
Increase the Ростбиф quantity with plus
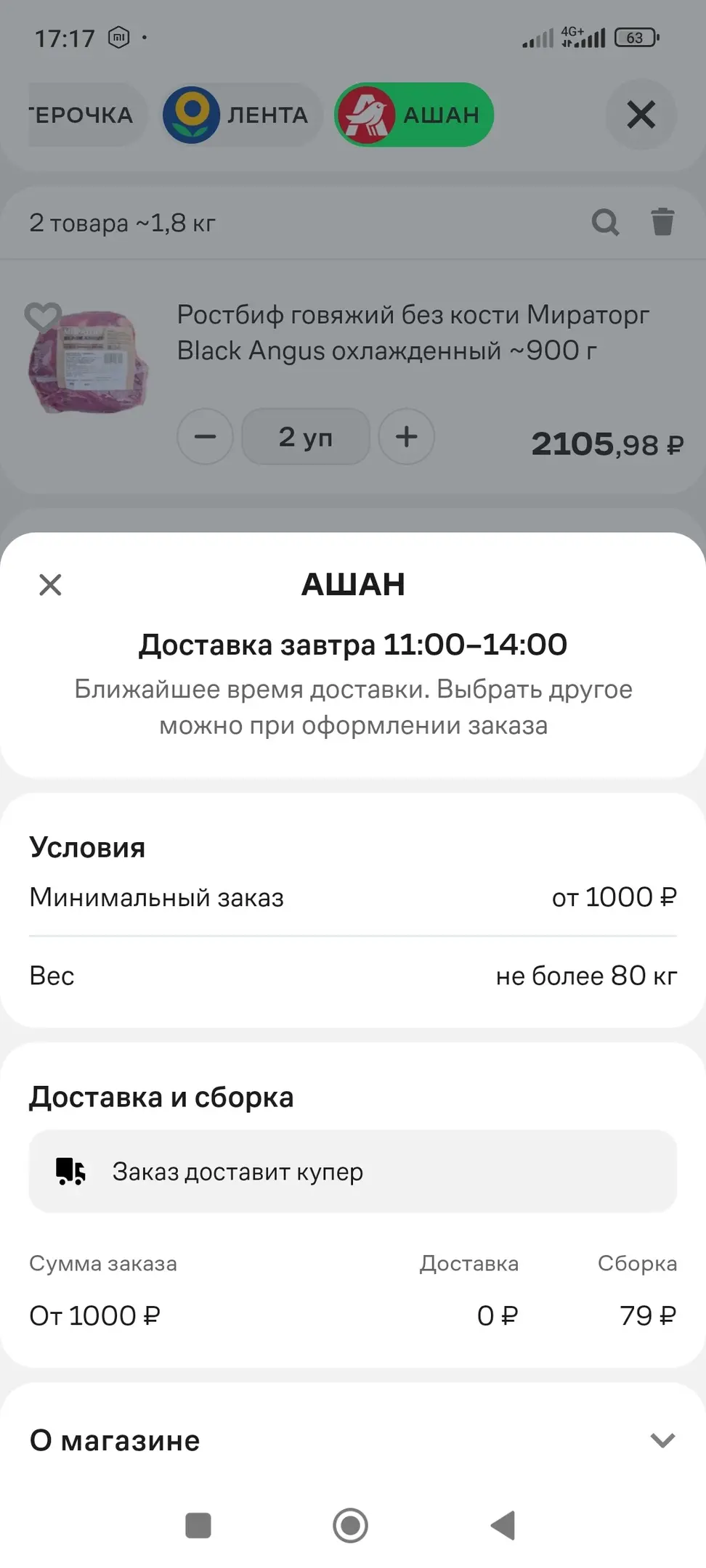point(407,436)
